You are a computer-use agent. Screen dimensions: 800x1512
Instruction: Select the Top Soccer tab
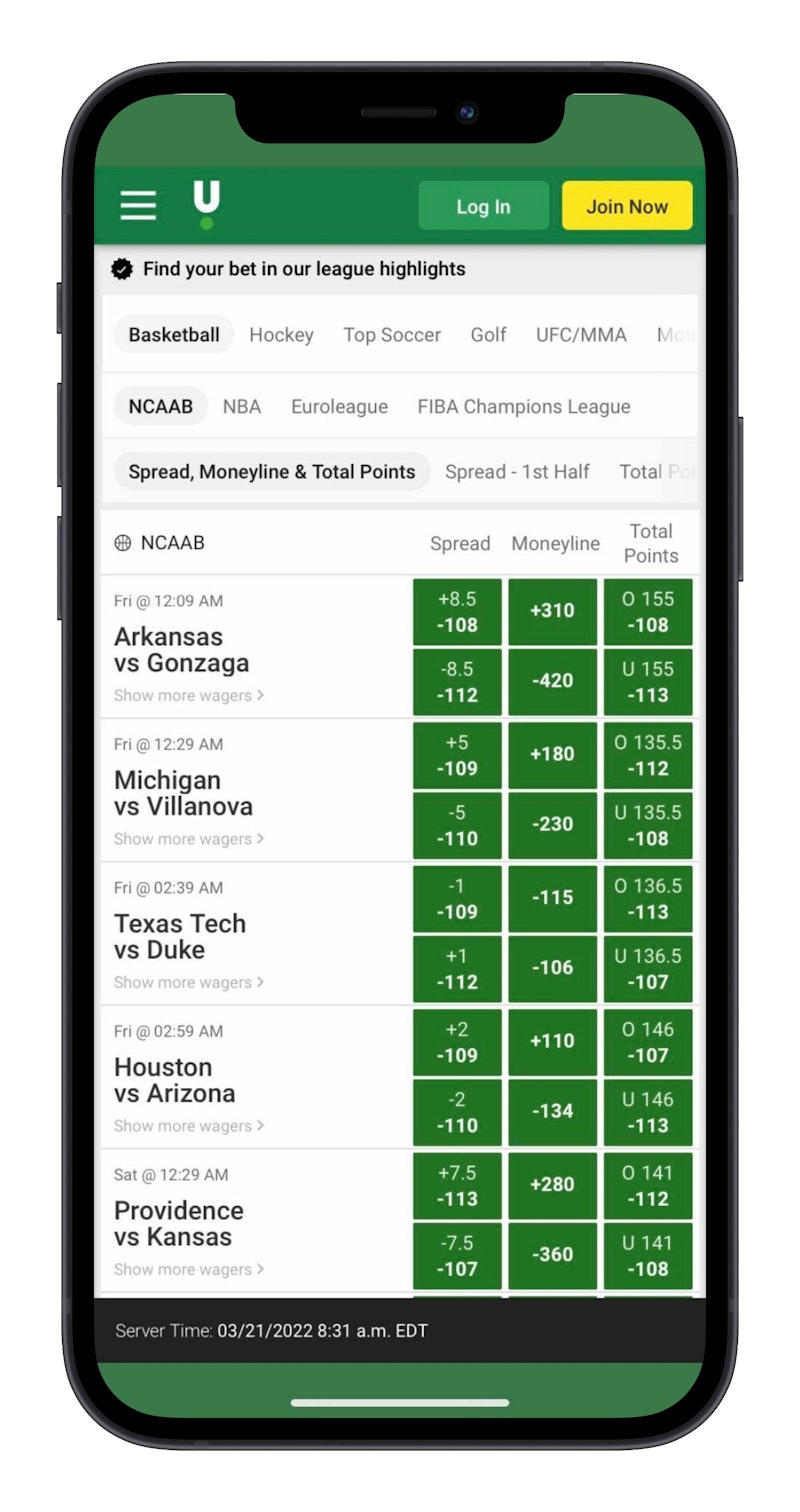pyautogui.click(x=392, y=335)
